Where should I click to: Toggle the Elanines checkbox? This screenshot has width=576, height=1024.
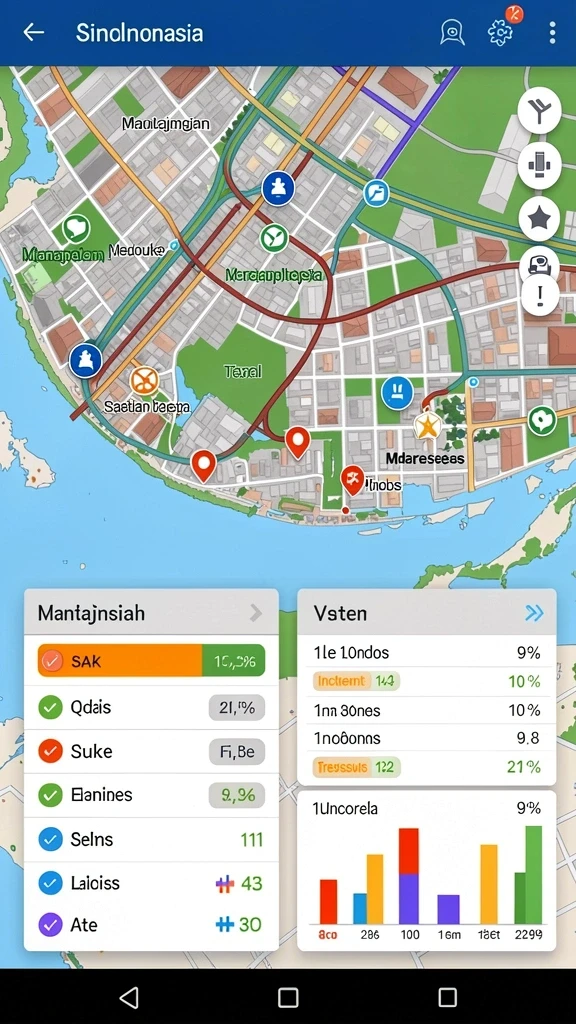pos(50,795)
